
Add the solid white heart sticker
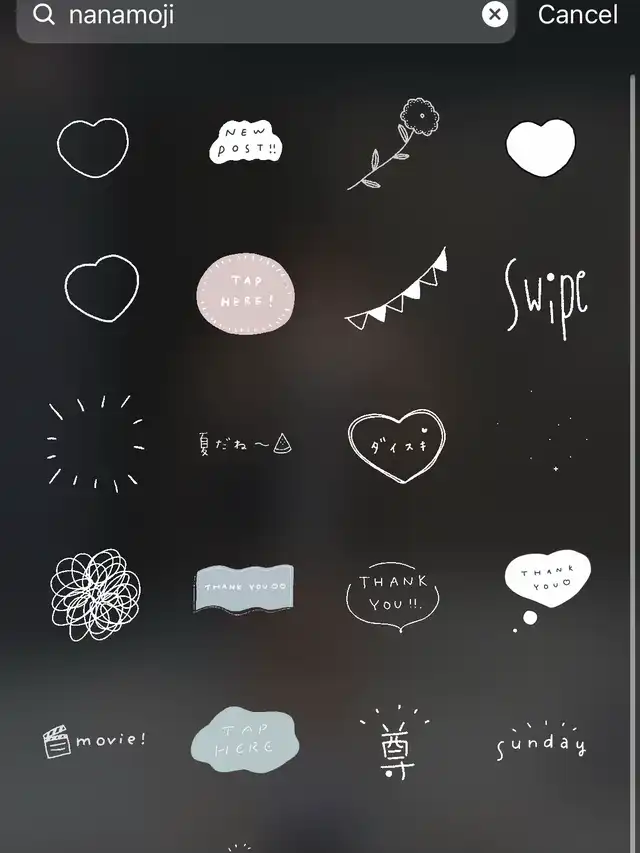540,147
